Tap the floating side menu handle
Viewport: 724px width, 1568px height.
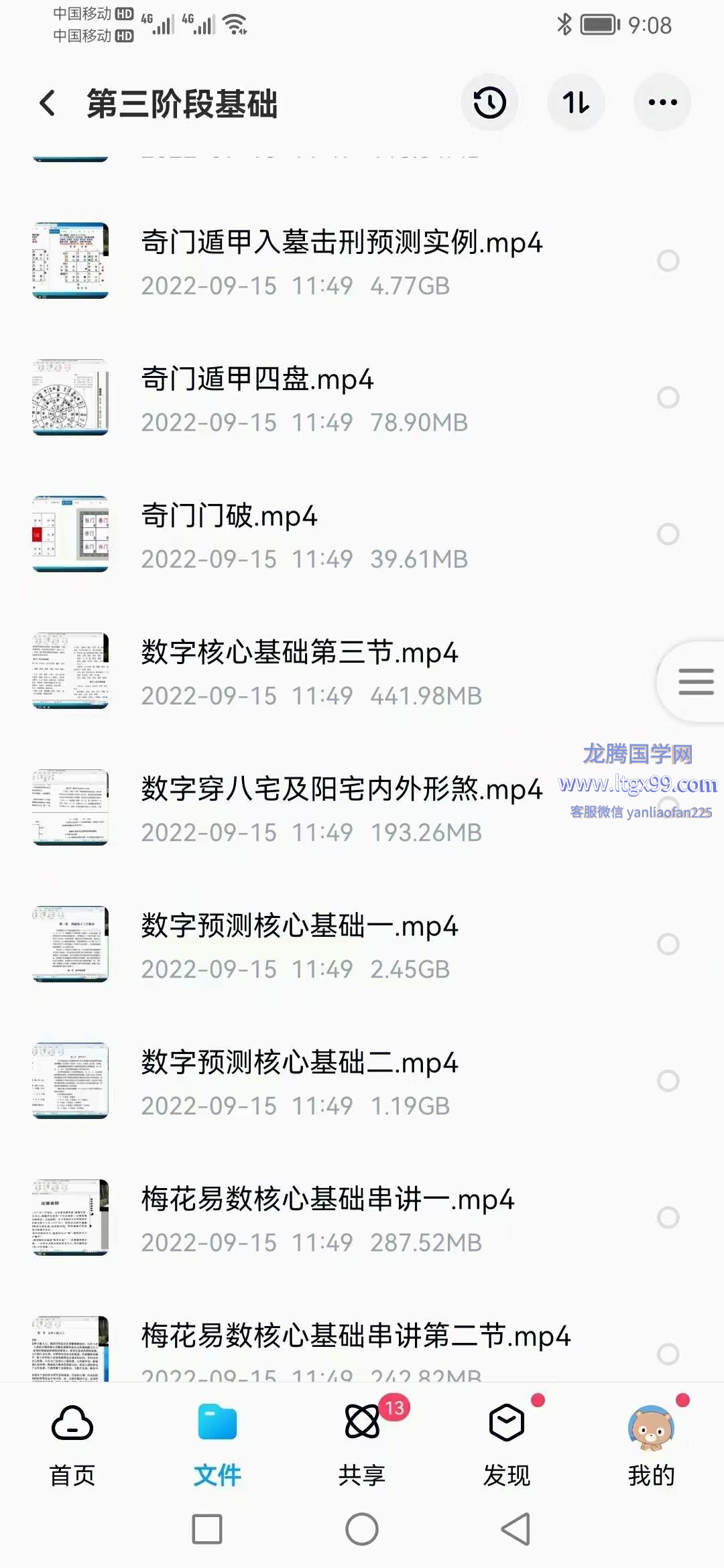pos(695,682)
